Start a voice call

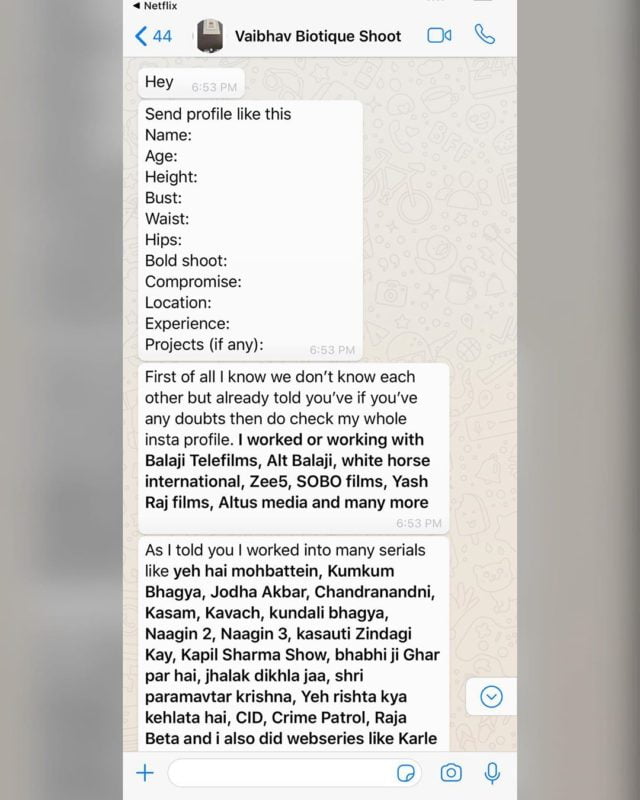(x=485, y=35)
